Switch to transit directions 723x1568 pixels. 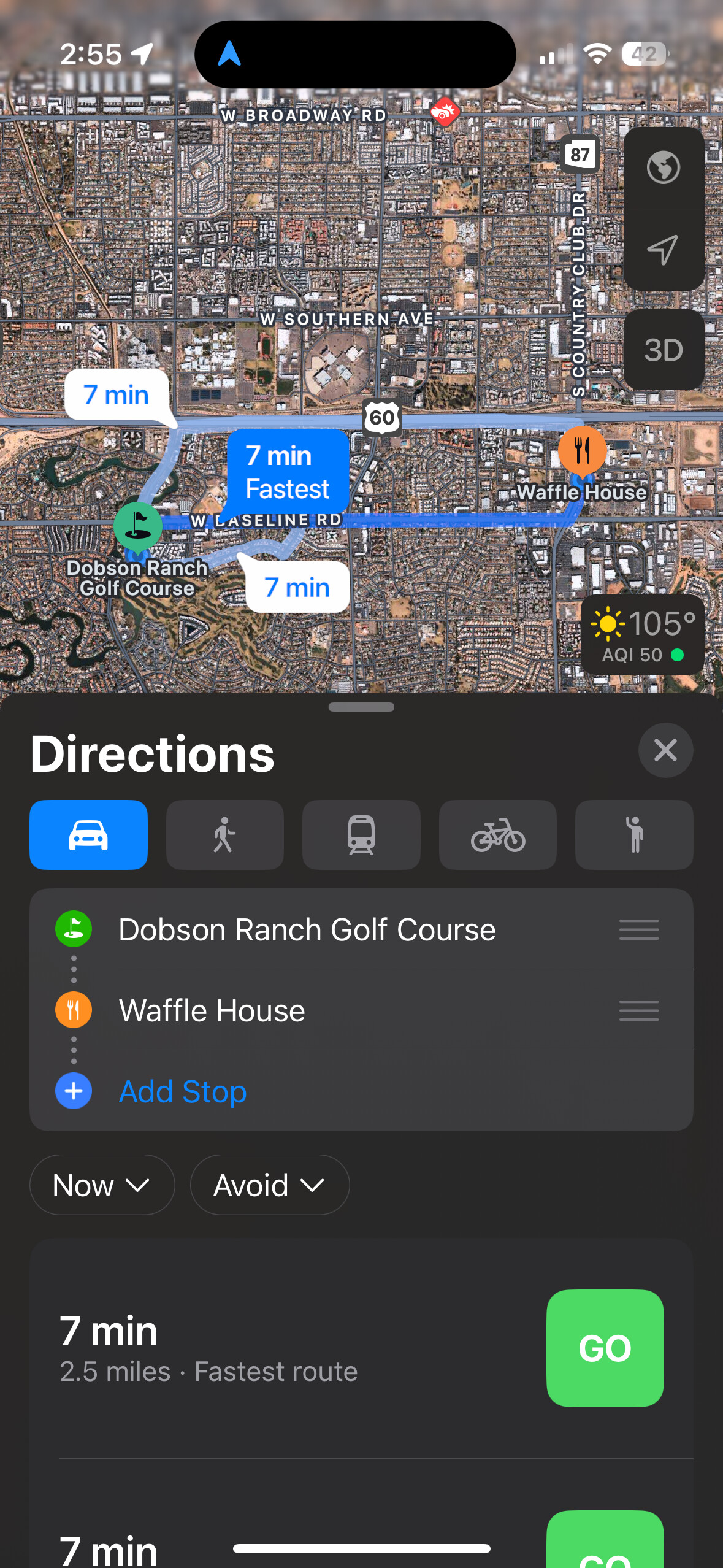[361, 835]
